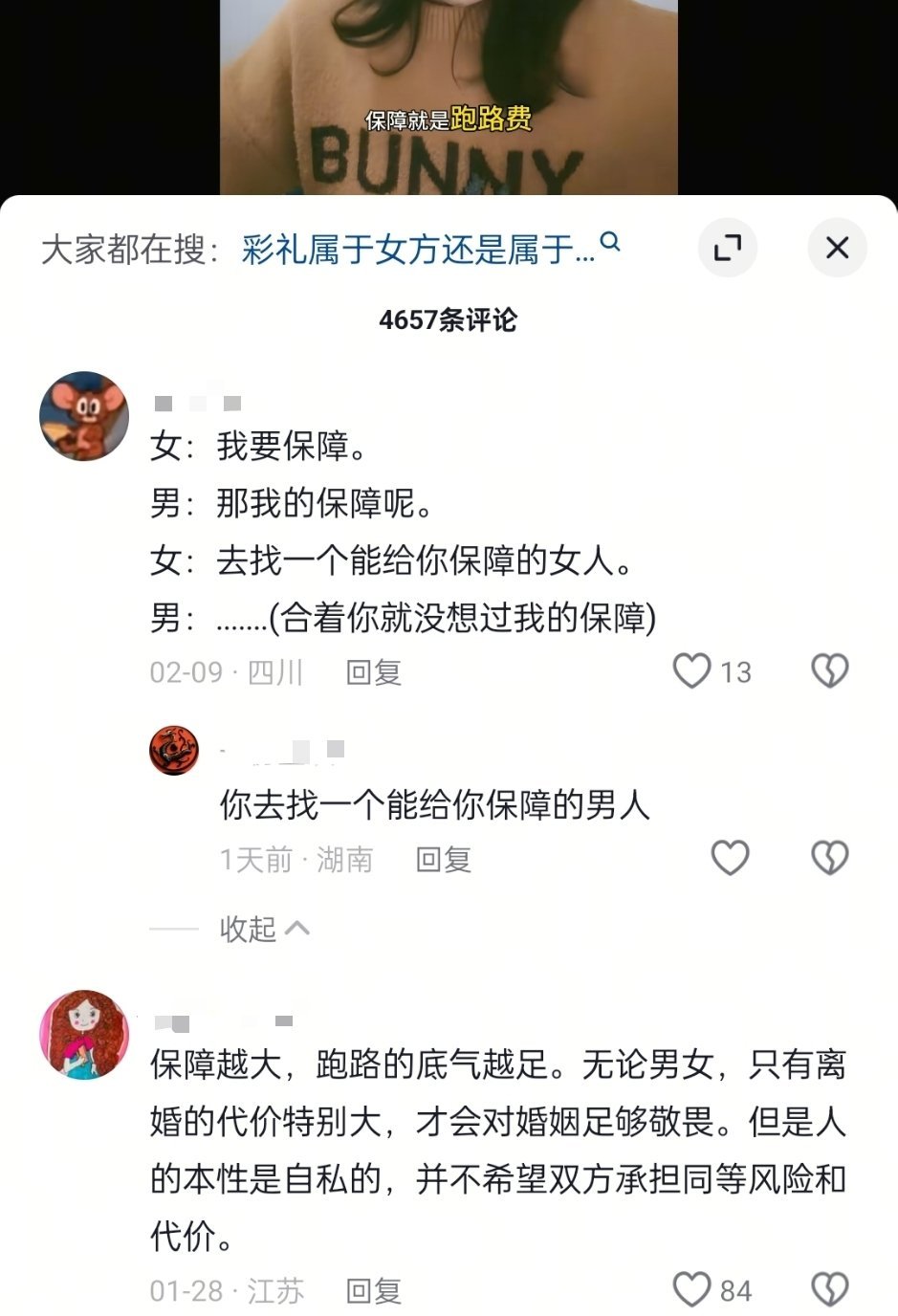
Task: Close the comments panel with the X
Action: tap(838, 247)
